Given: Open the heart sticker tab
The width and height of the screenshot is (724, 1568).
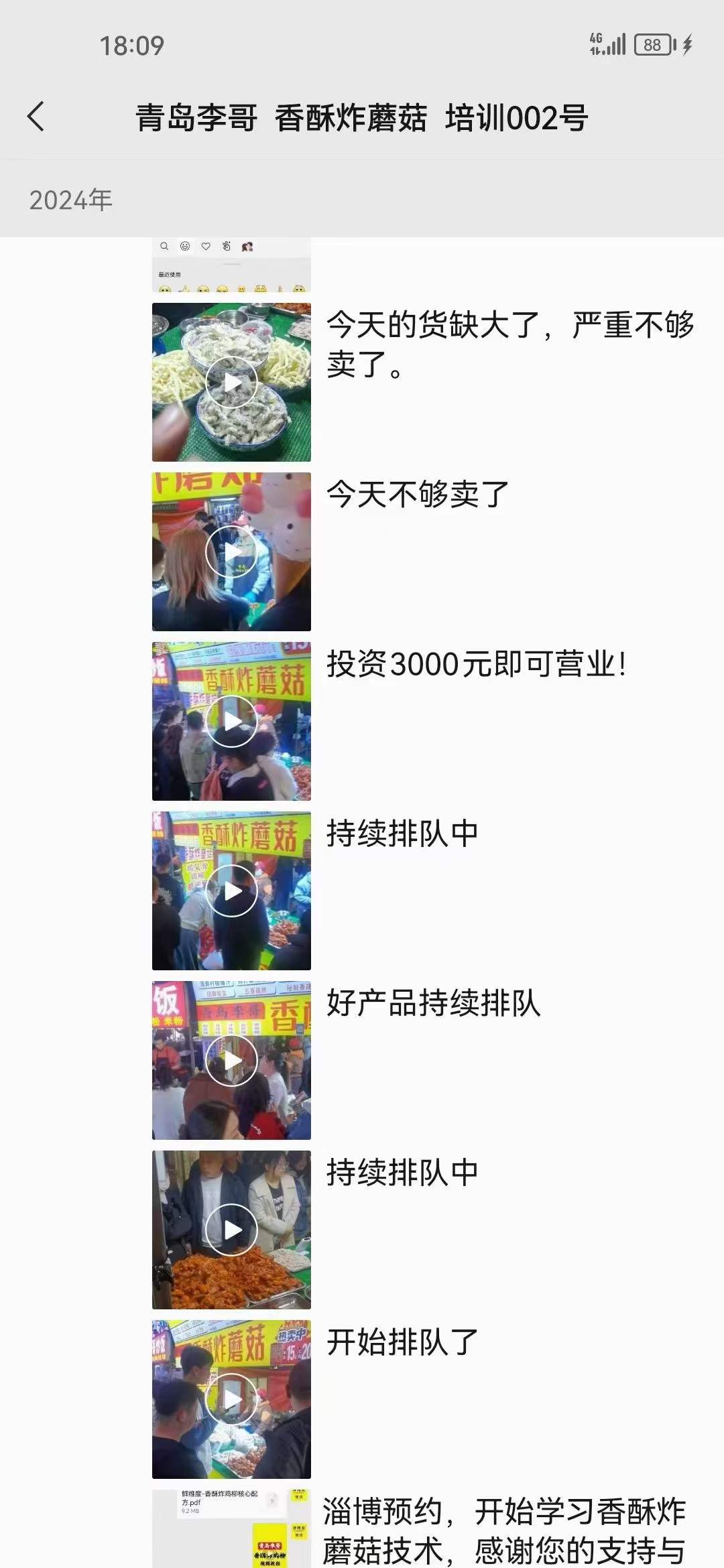Looking at the screenshot, I should pyautogui.click(x=206, y=247).
